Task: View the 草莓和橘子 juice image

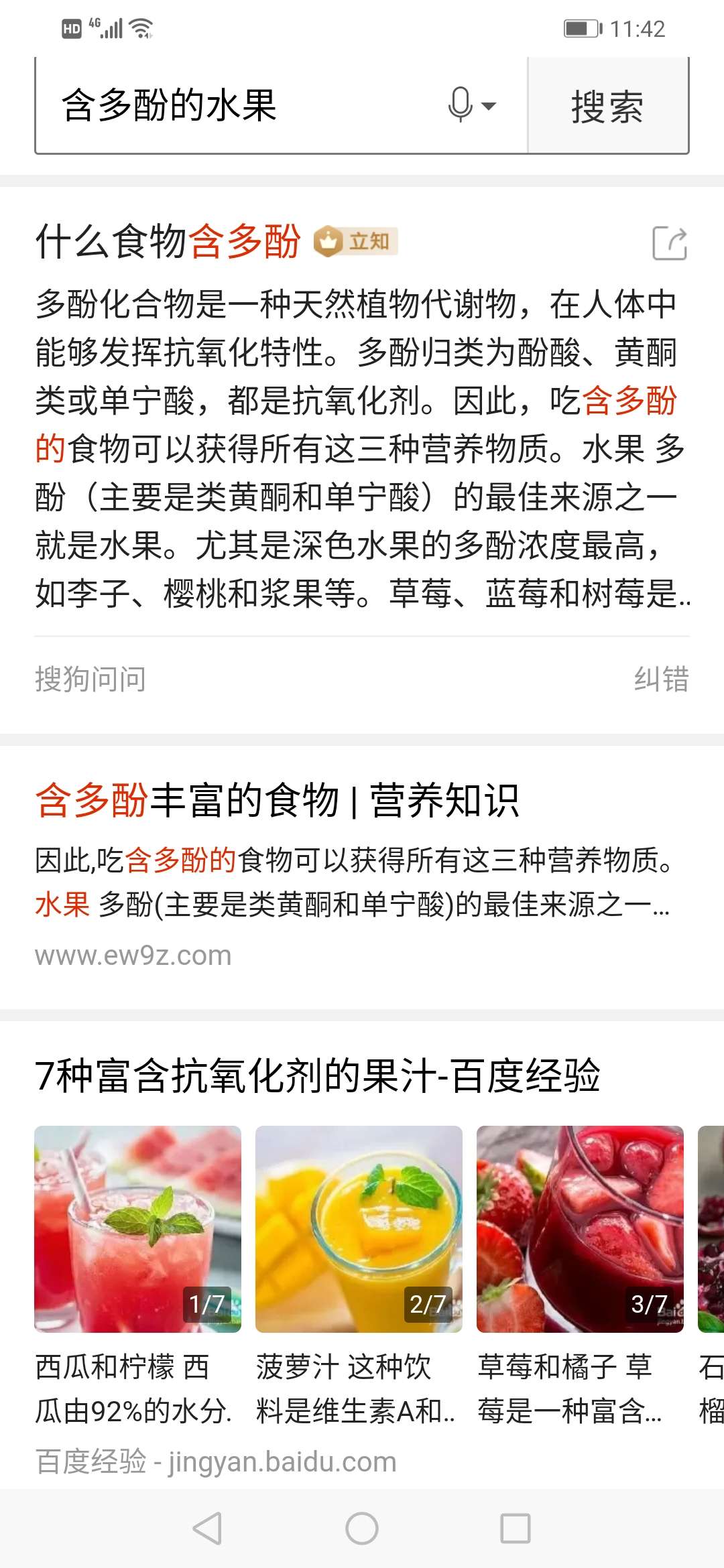Action: [580, 1229]
